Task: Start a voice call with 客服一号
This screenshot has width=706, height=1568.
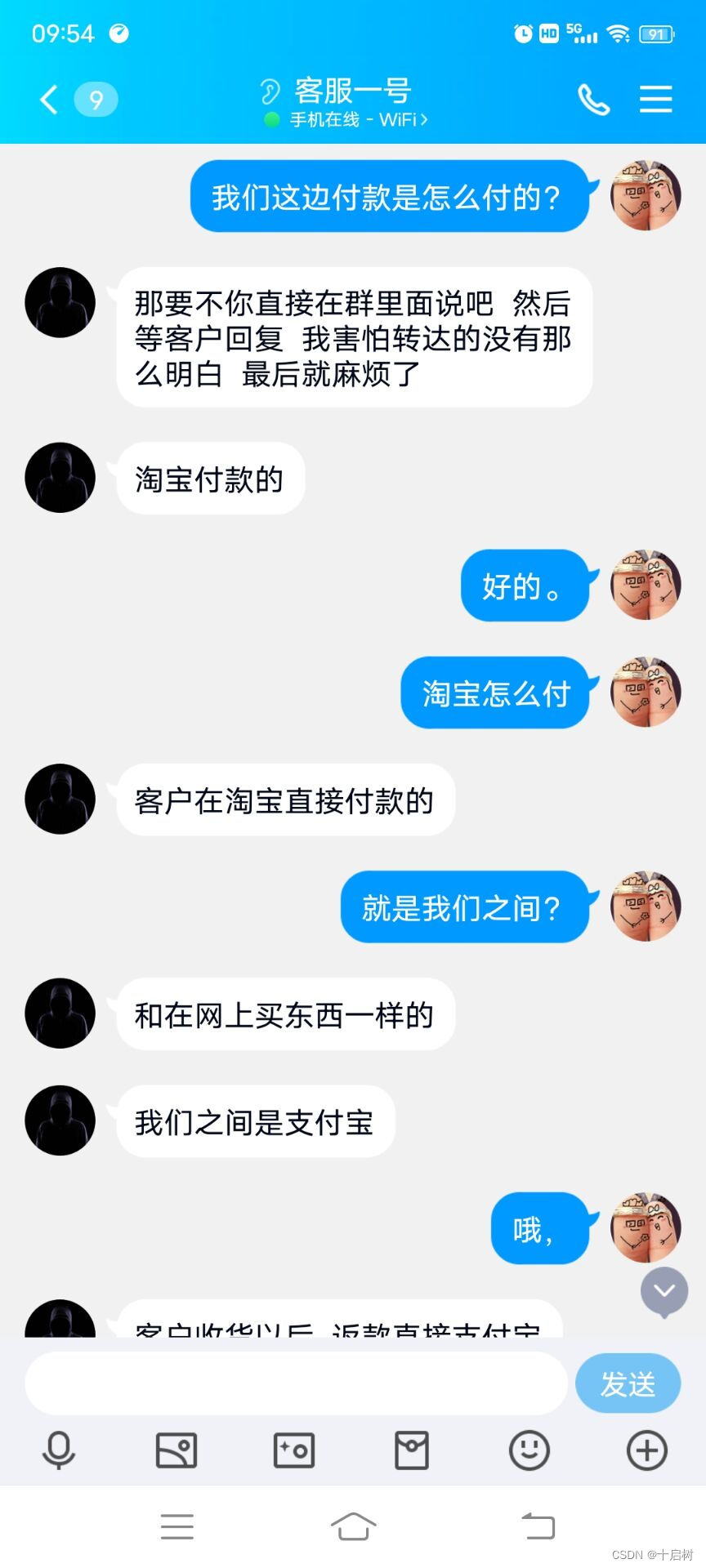Action: (593, 100)
